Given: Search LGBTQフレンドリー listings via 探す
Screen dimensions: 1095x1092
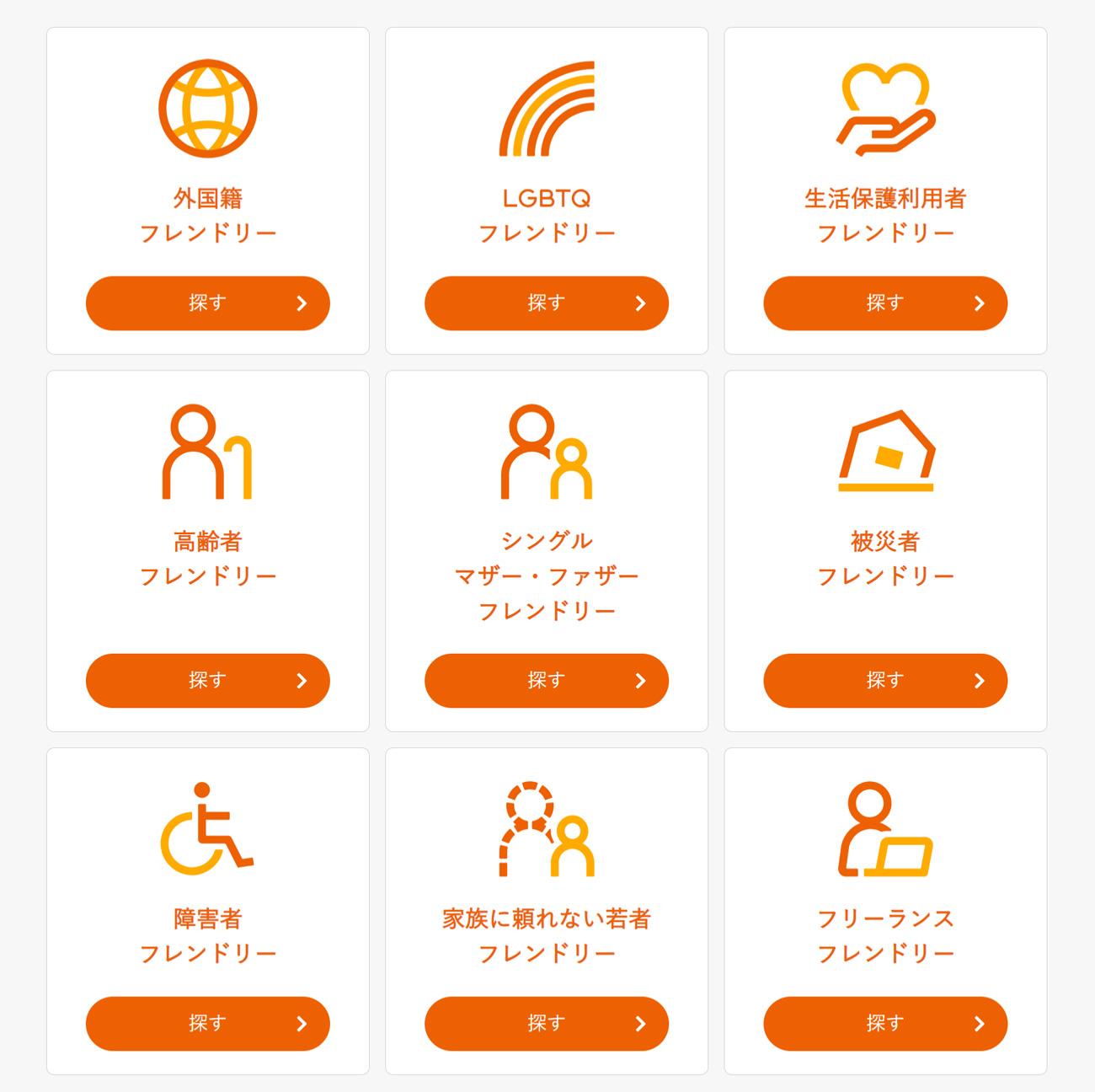Looking at the screenshot, I should click(546, 303).
